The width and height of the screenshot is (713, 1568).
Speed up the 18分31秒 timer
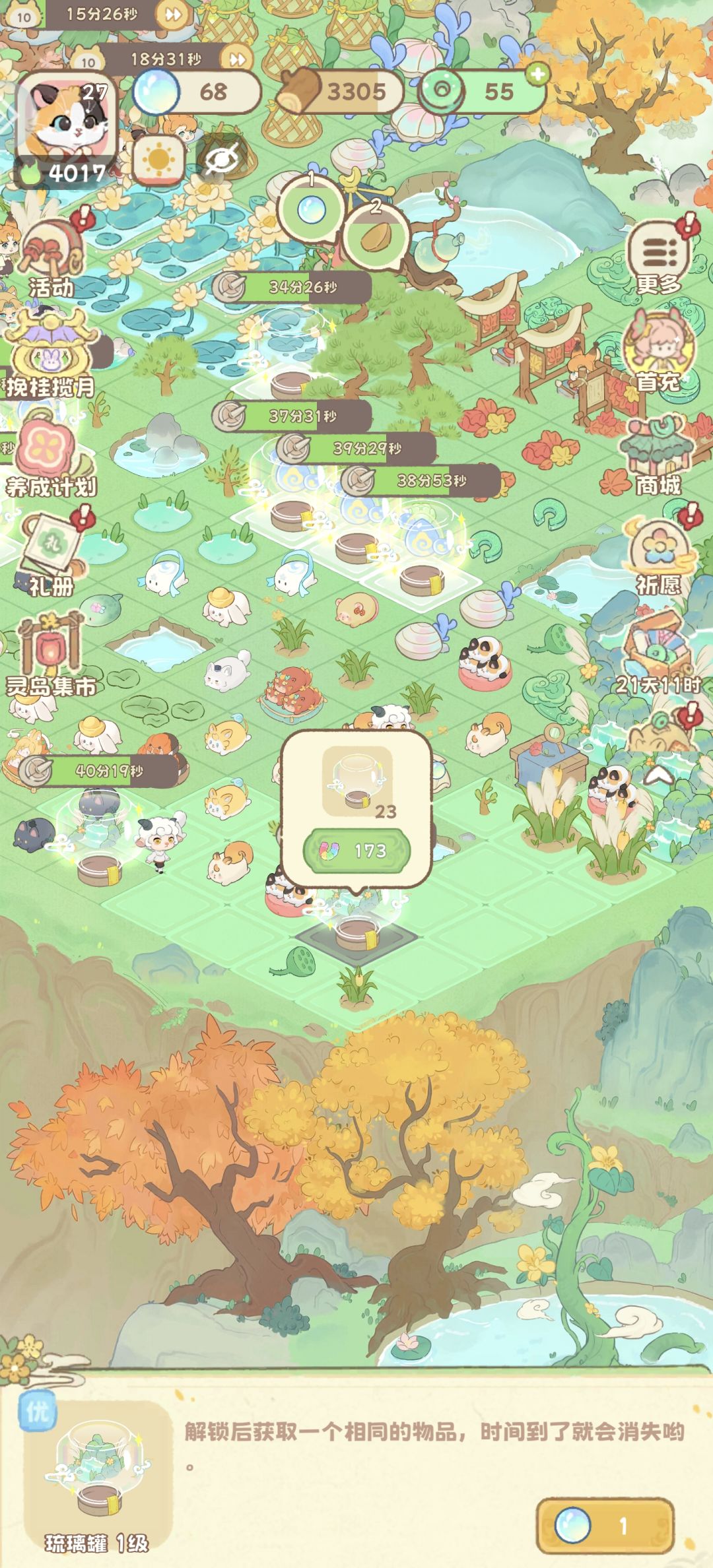[236, 59]
